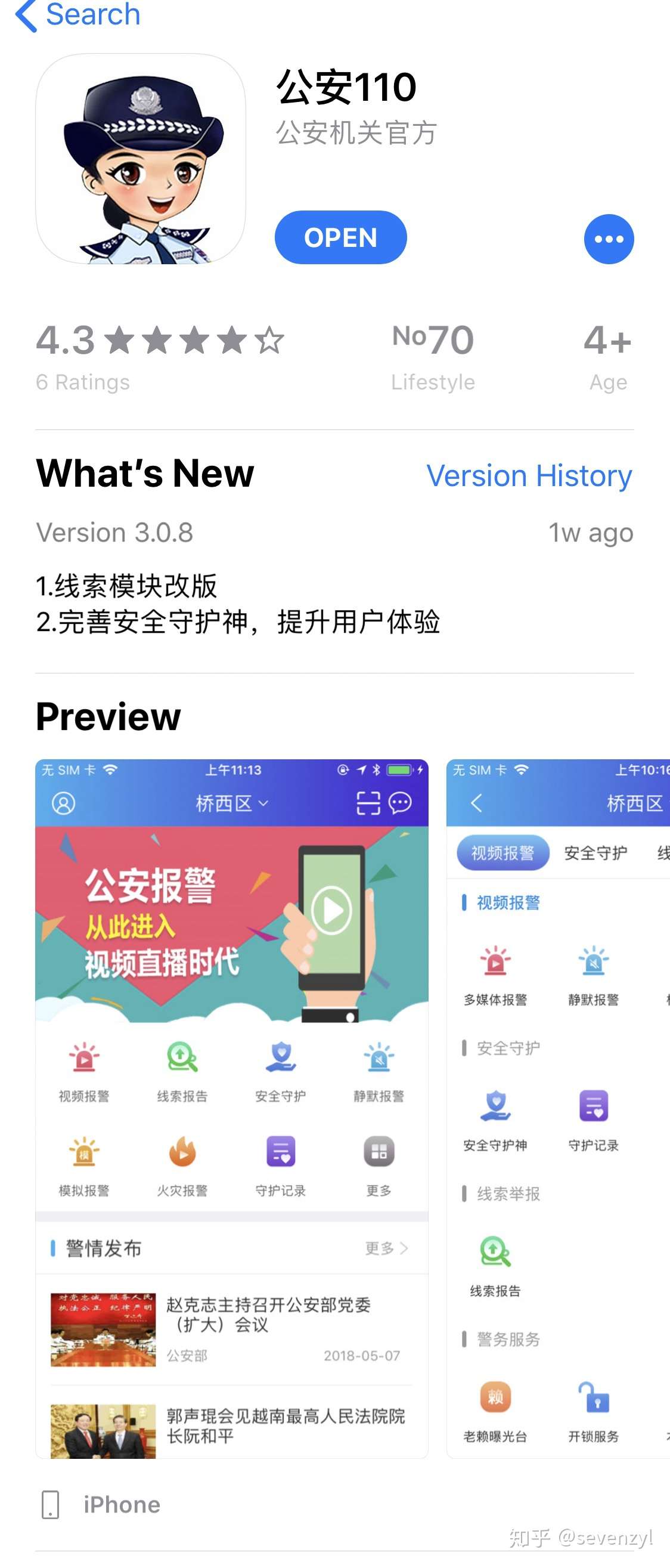Open the more options ellipsis button
This screenshot has height=1568, width=670.
coord(608,239)
